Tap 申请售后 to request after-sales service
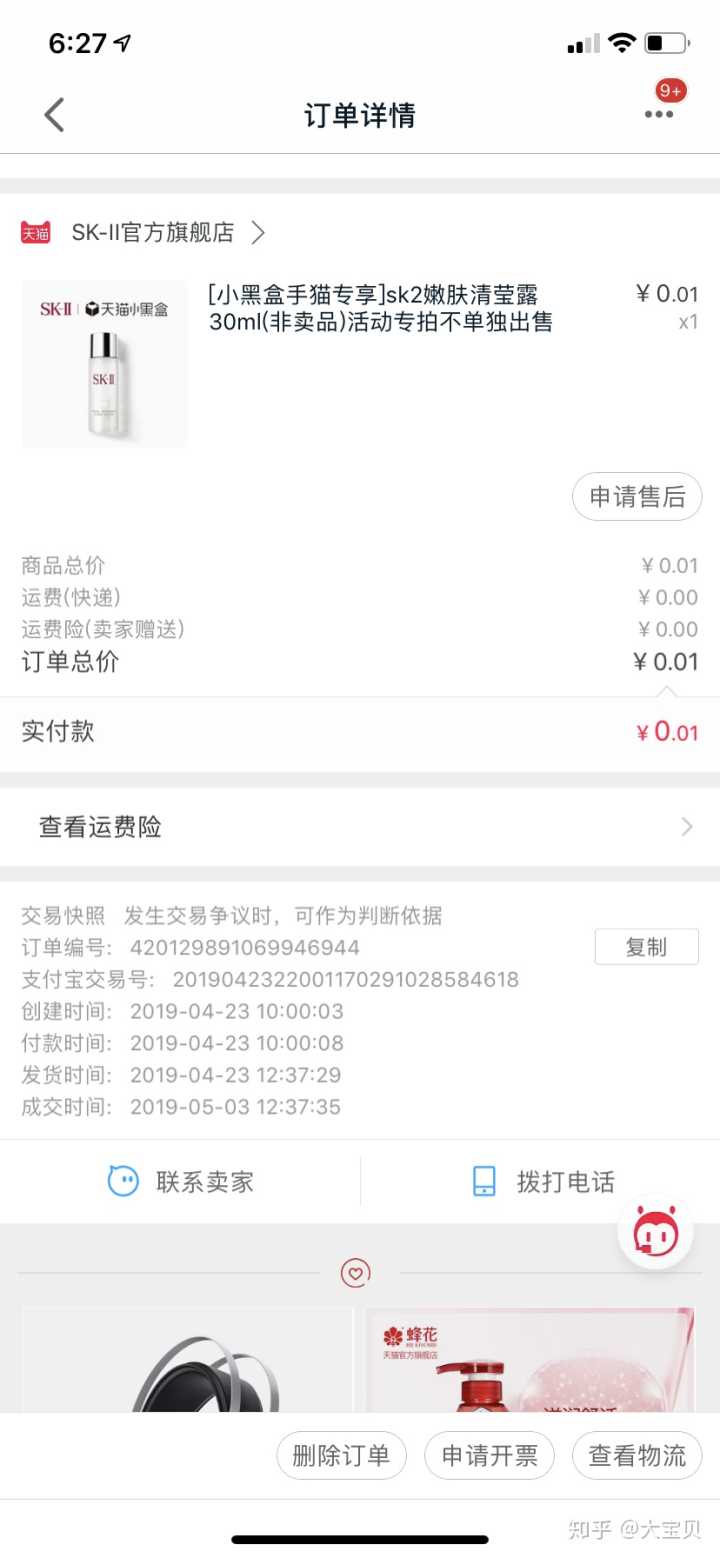 click(x=637, y=497)
